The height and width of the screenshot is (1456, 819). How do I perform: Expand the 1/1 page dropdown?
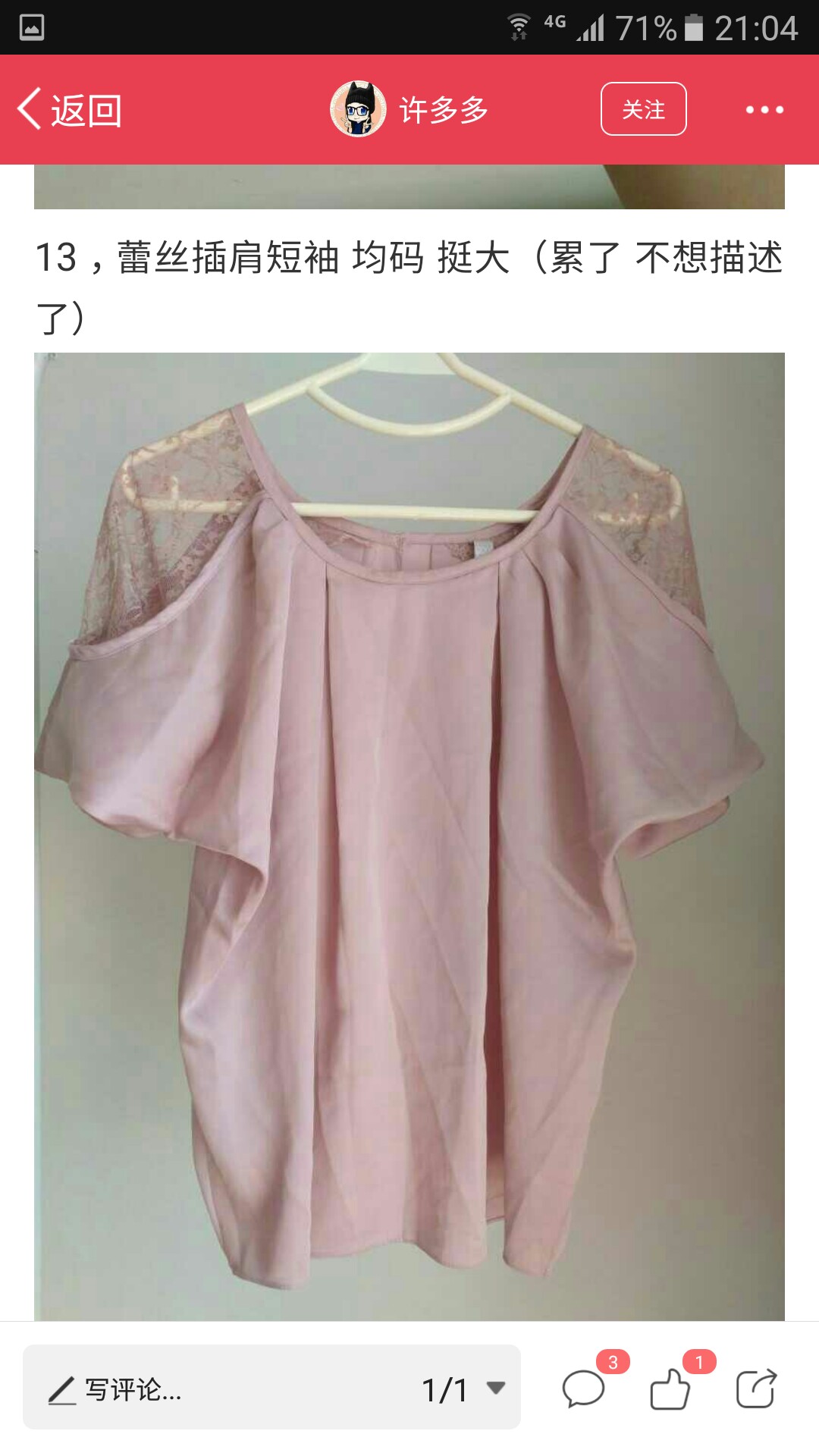[x=463, y=1389]
